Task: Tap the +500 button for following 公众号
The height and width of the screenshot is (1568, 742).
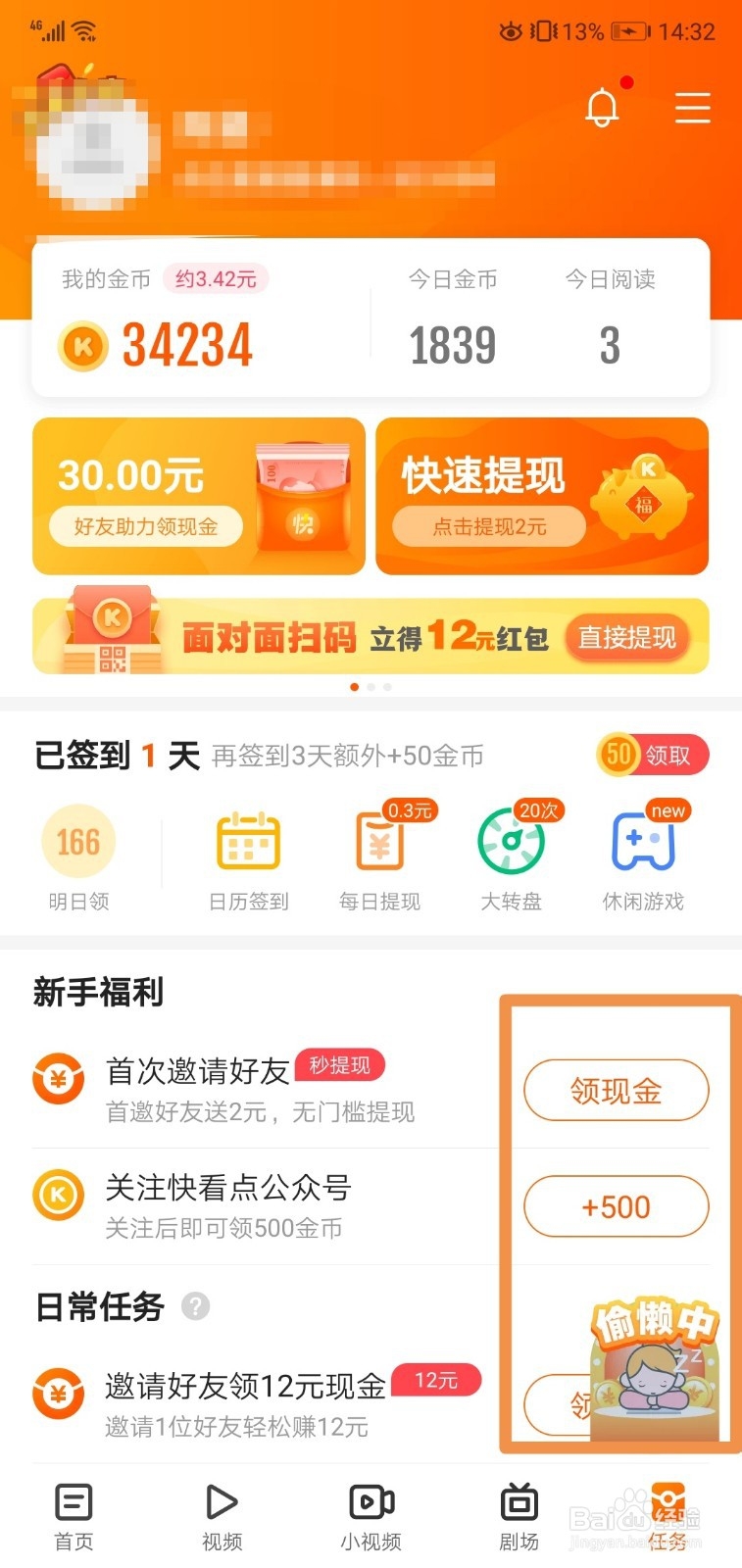Action: pyautogui.click(x=616, y=1206)
